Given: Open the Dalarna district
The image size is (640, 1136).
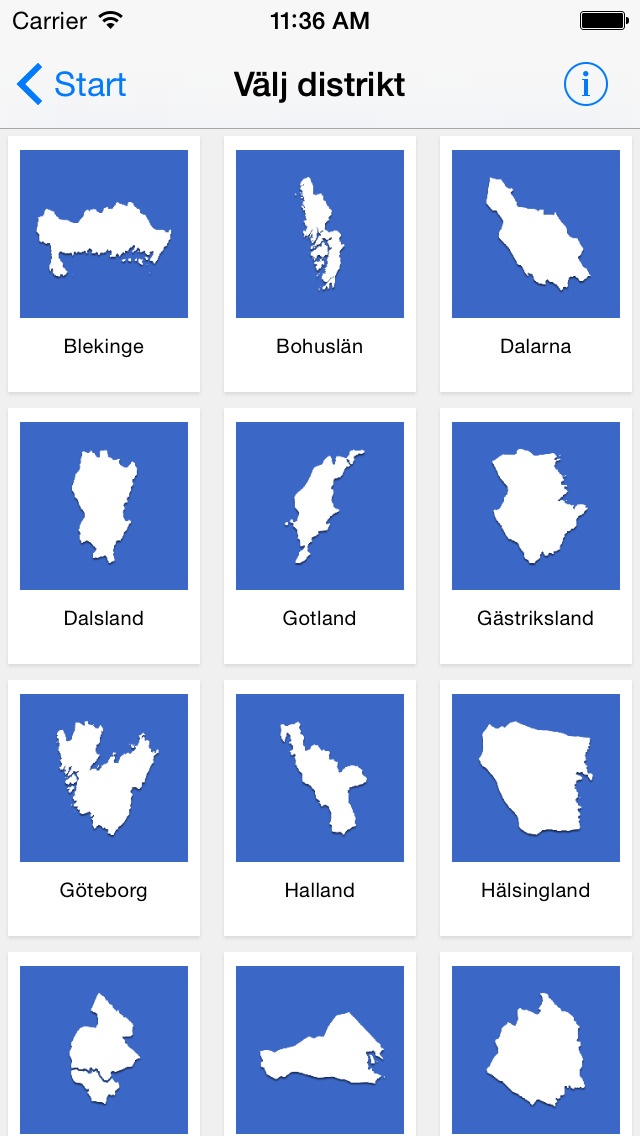Looking at the screenshot, I should point(536,264).
